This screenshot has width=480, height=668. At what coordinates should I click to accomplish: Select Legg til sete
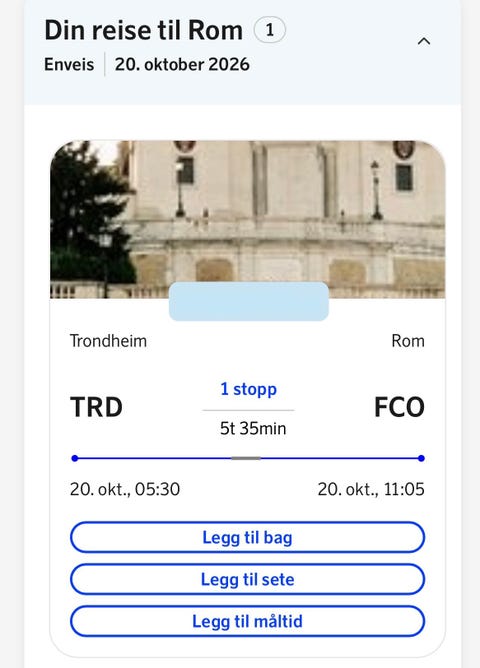(x=247, y=579)
